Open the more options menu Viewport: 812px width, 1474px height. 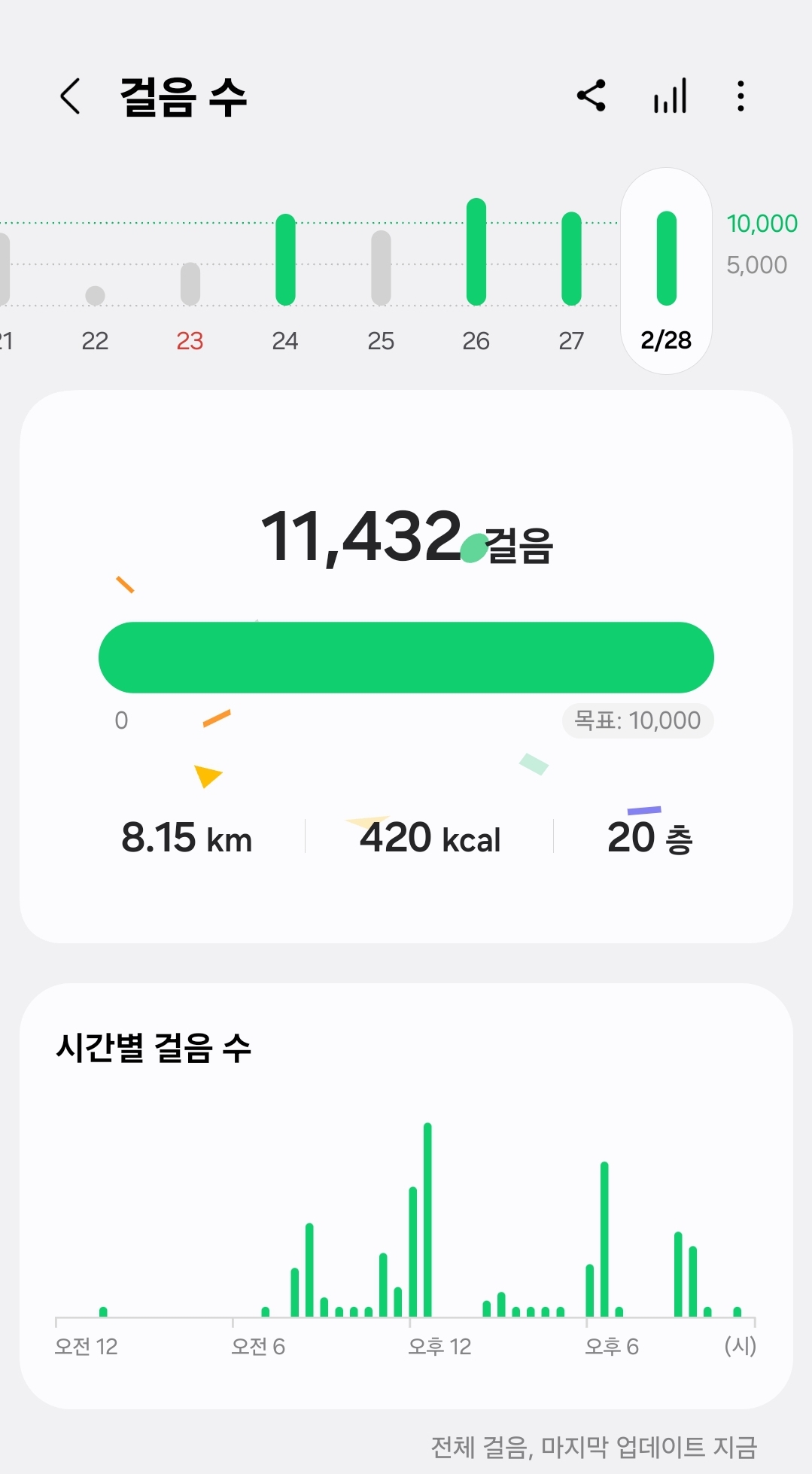[x=741, y=96]
